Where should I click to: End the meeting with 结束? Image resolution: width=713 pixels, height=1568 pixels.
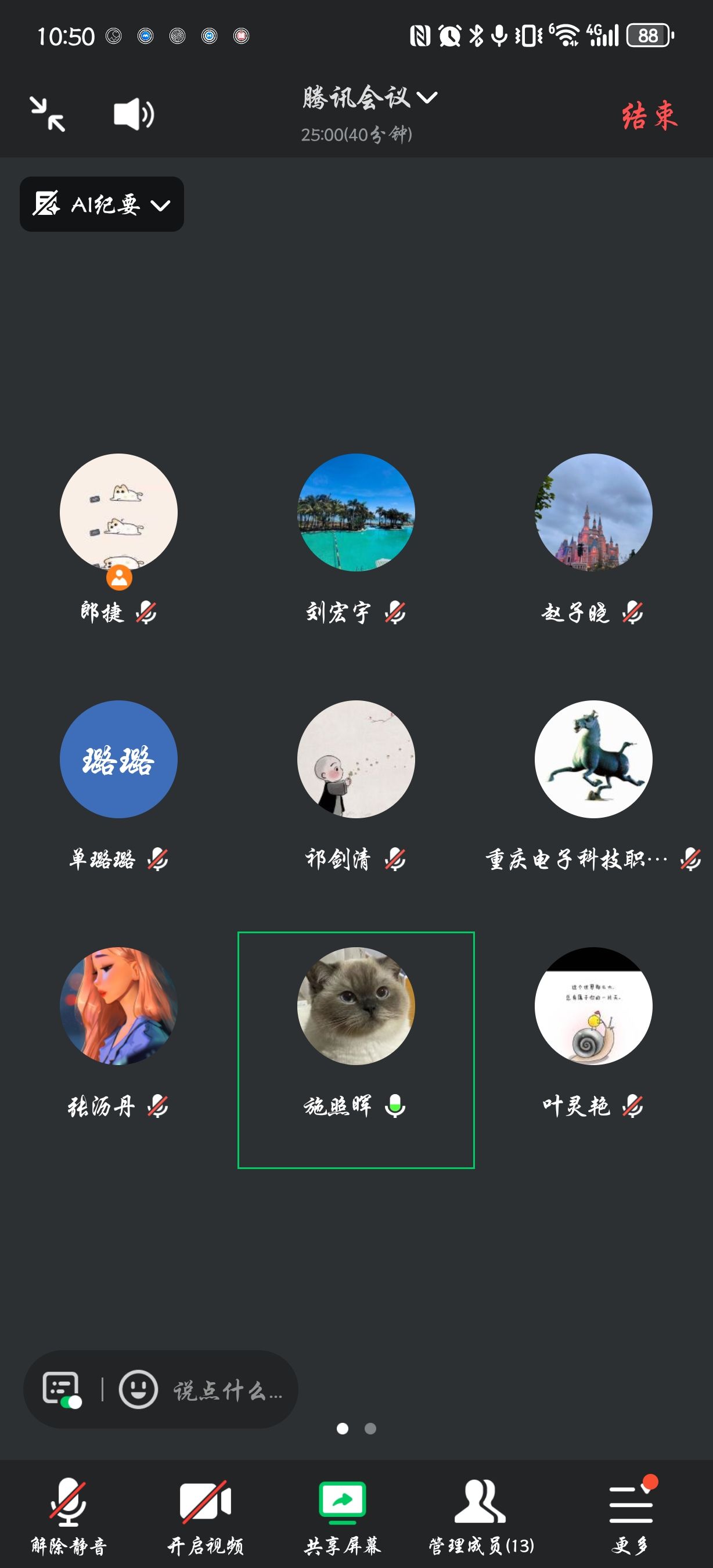[x=649, y=116]
